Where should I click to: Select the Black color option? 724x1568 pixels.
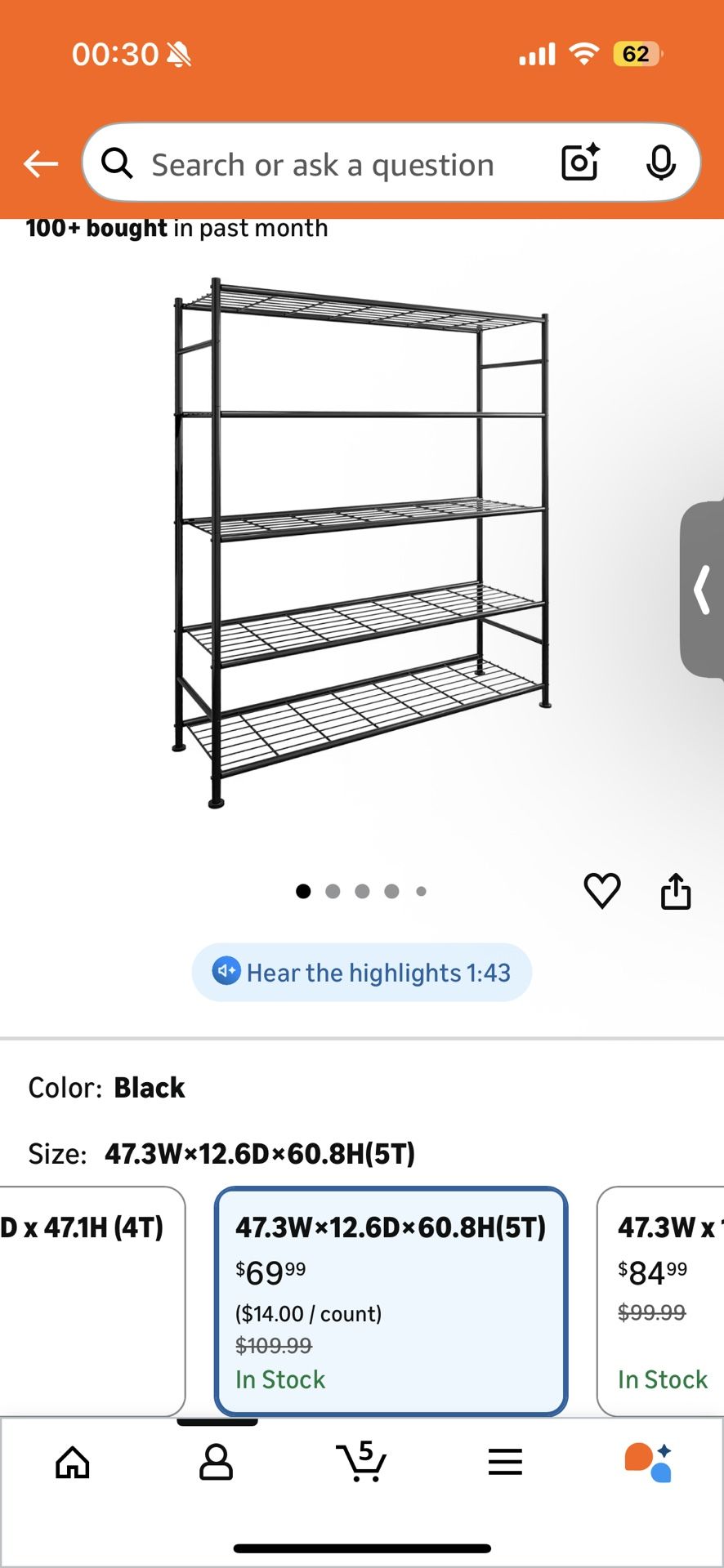tap(150, 1087)
